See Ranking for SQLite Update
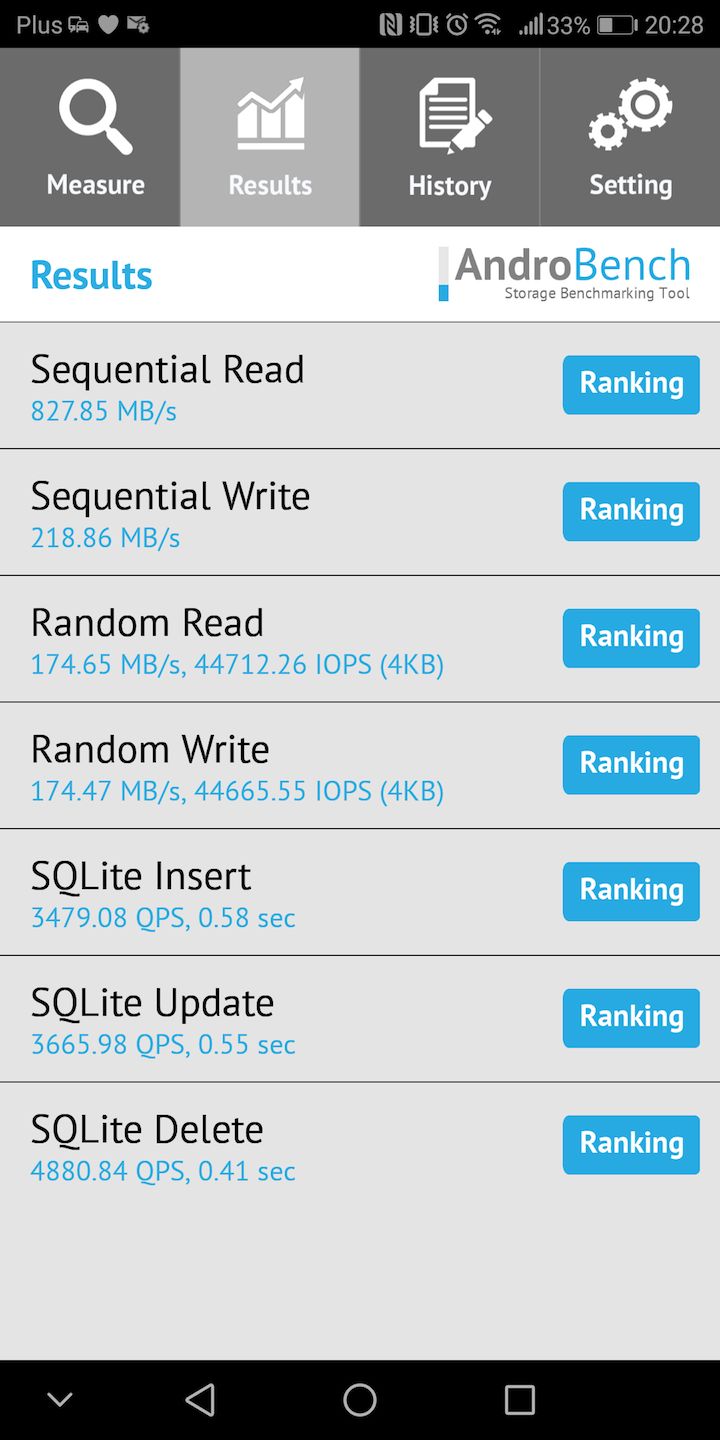 click(x=631, y=1017)
